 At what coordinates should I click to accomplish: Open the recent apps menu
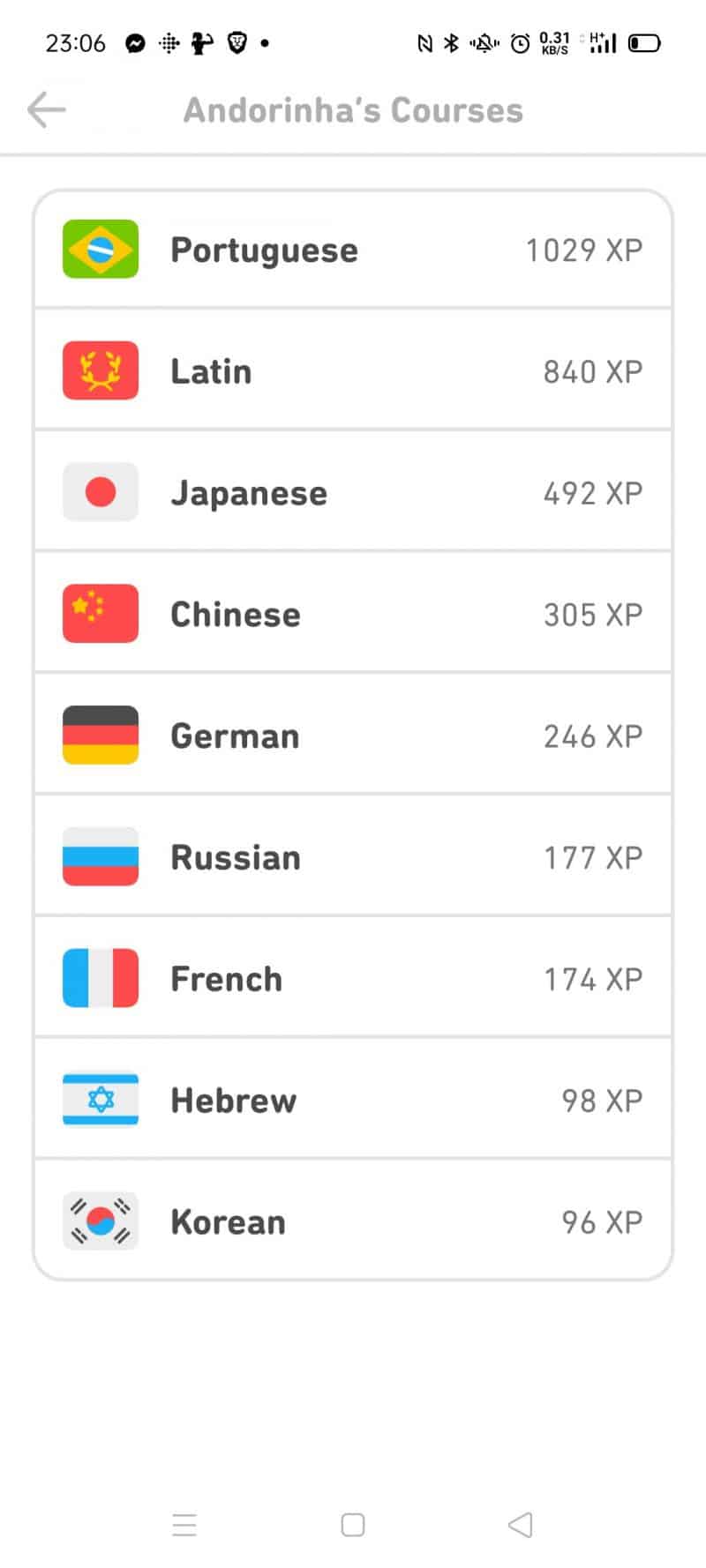(184, 1525)
